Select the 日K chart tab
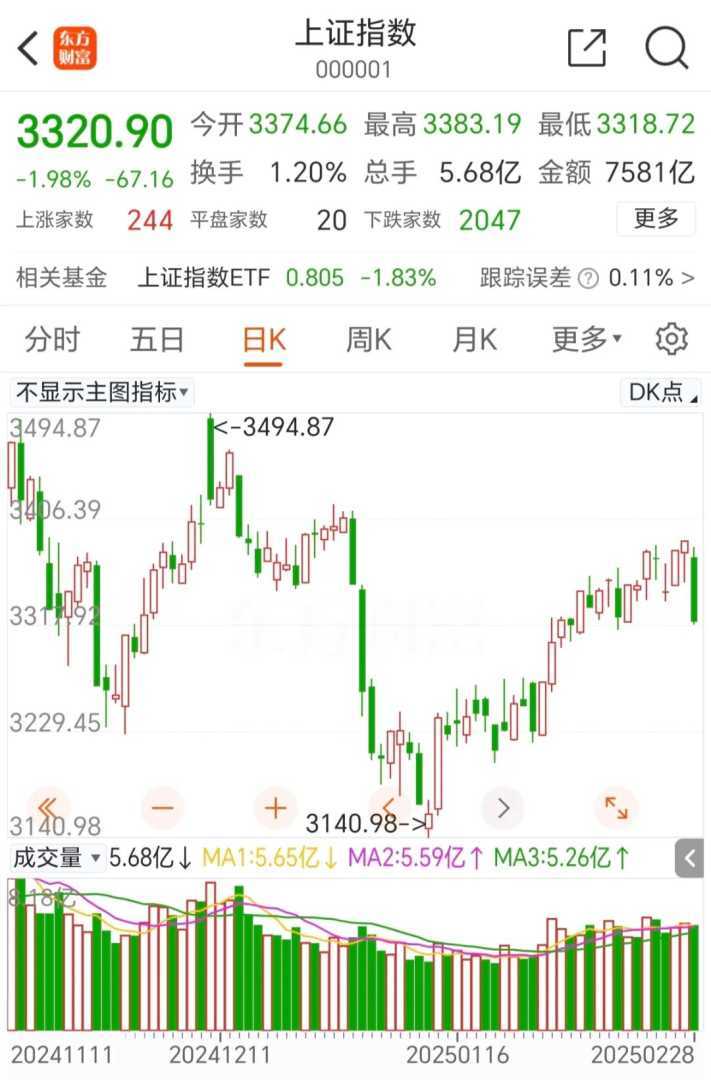Screen dimensions: 711x1080 point(264,340)
